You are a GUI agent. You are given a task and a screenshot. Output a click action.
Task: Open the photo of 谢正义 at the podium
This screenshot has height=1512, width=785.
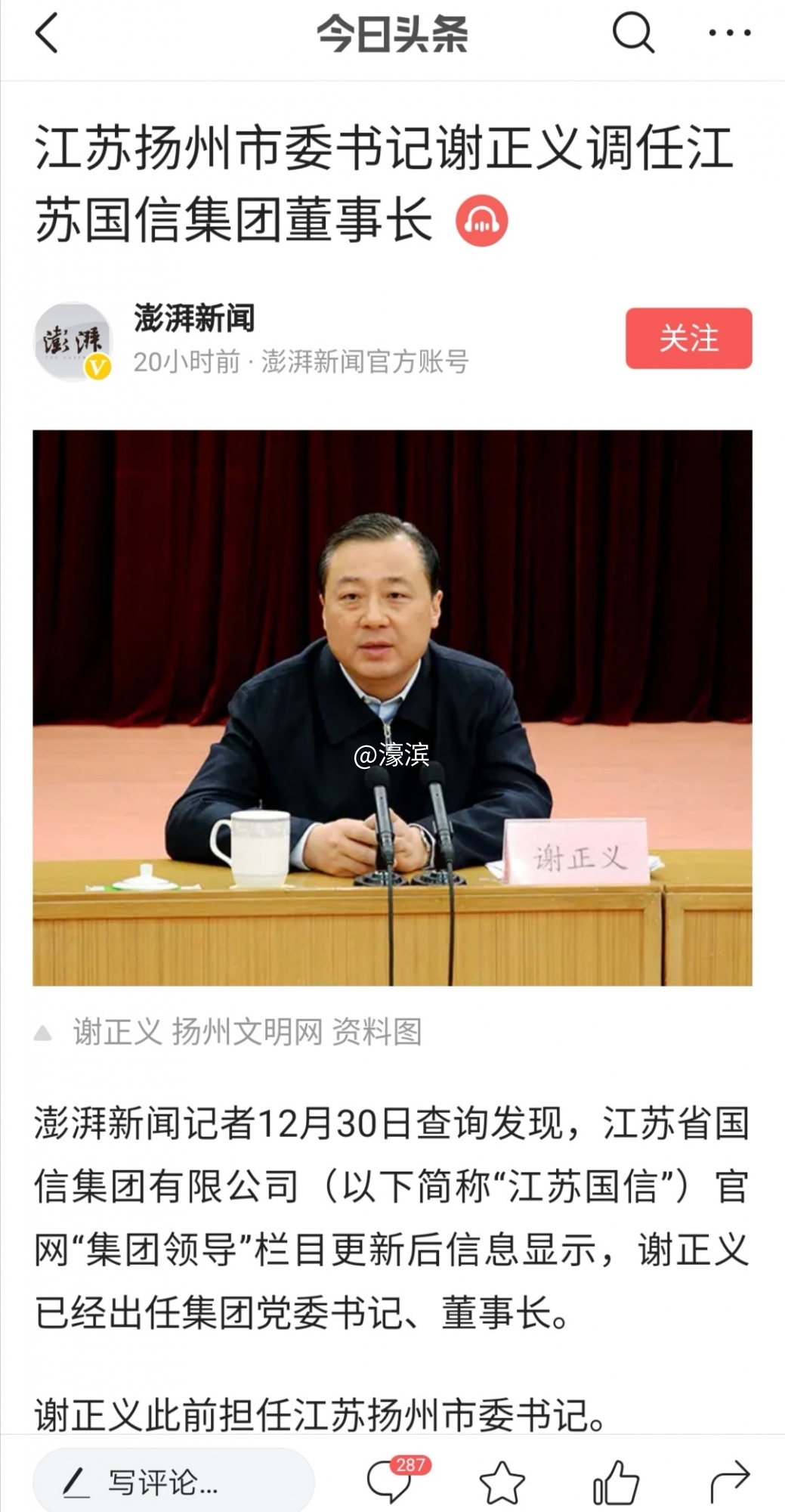(x=392, y=708)
